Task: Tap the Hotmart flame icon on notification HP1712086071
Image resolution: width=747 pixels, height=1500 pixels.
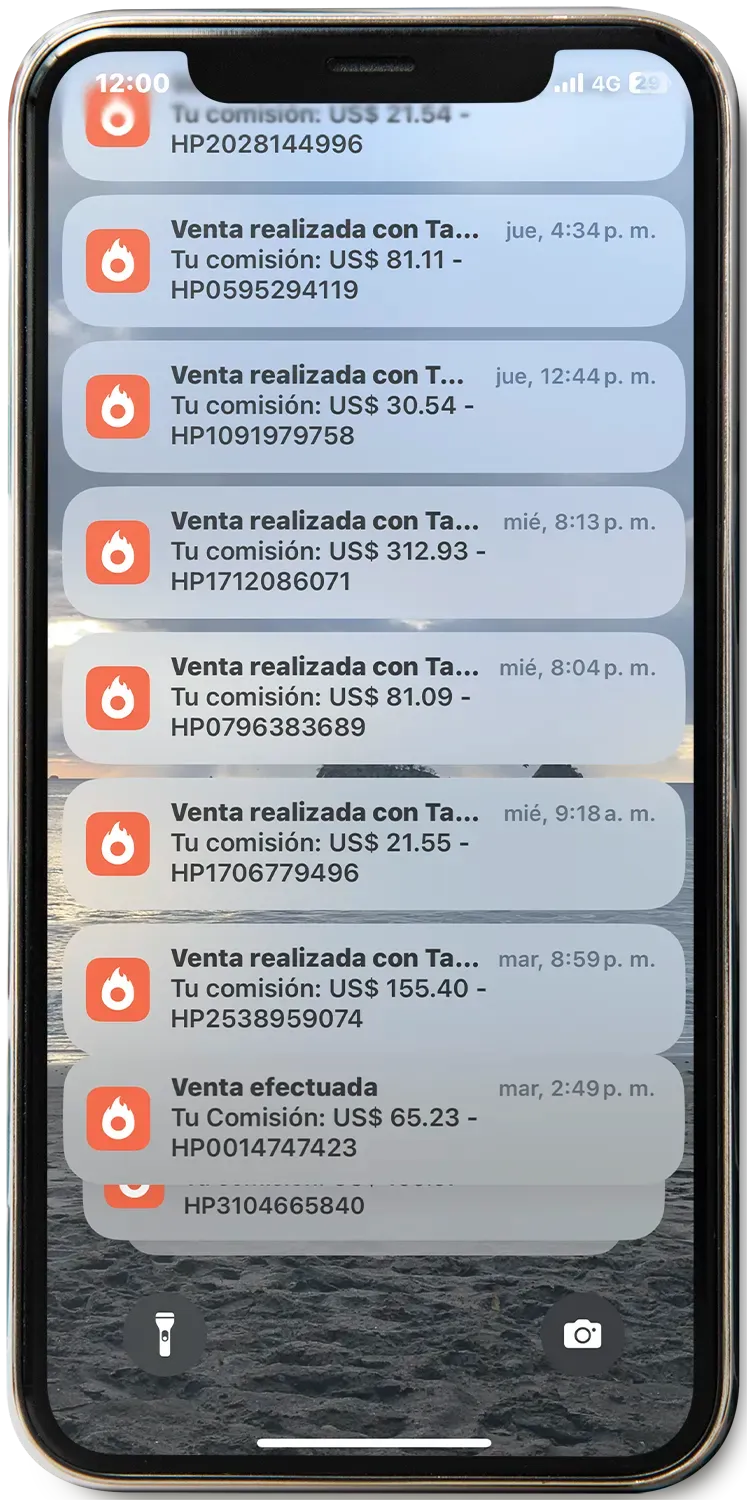Action: [x=120, y=551]
